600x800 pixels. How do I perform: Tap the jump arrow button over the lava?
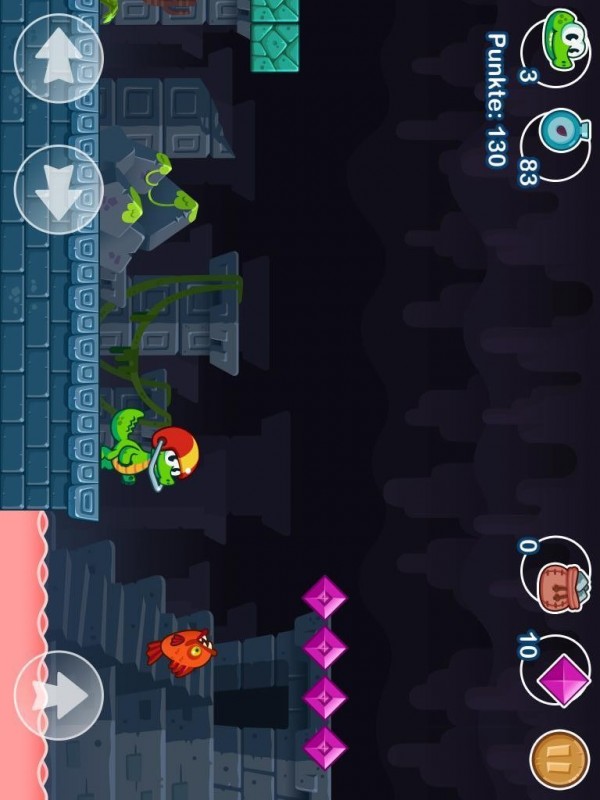(x=58, y=695)
